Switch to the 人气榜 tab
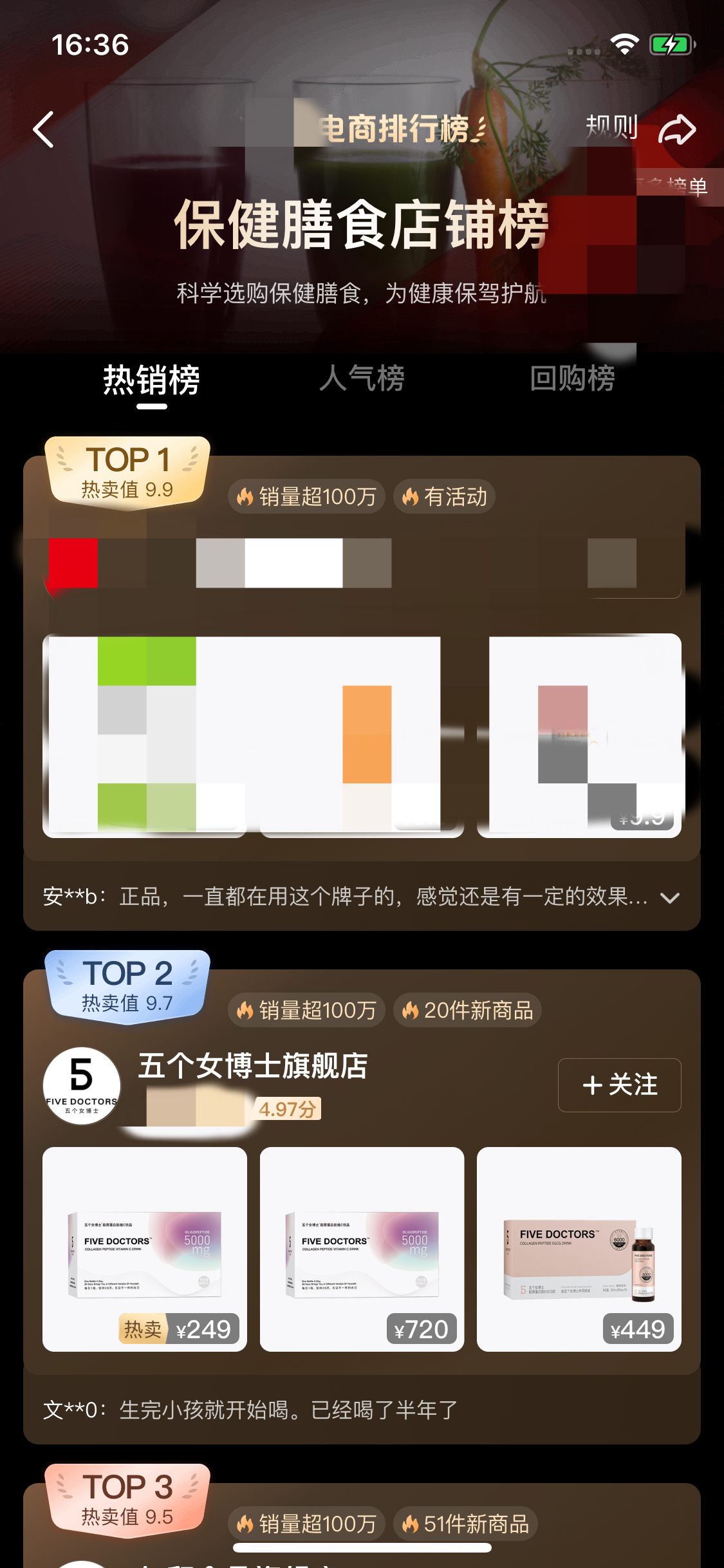Viewport: 724px width, 1568px height. coord(362,378)
